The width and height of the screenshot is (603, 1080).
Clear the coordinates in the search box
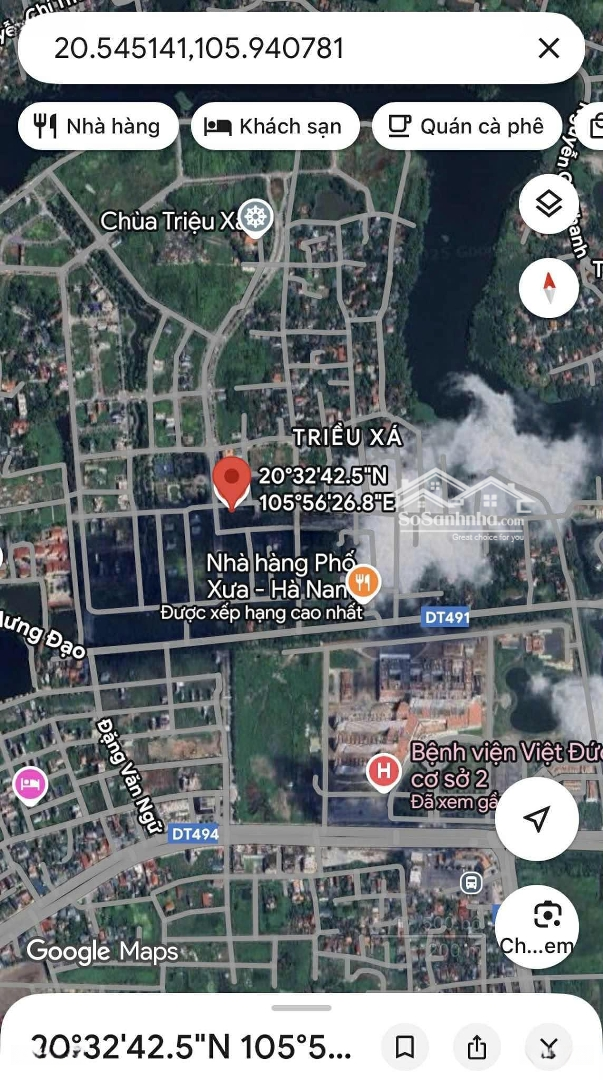pyautogui.click(x=548, y=48)
